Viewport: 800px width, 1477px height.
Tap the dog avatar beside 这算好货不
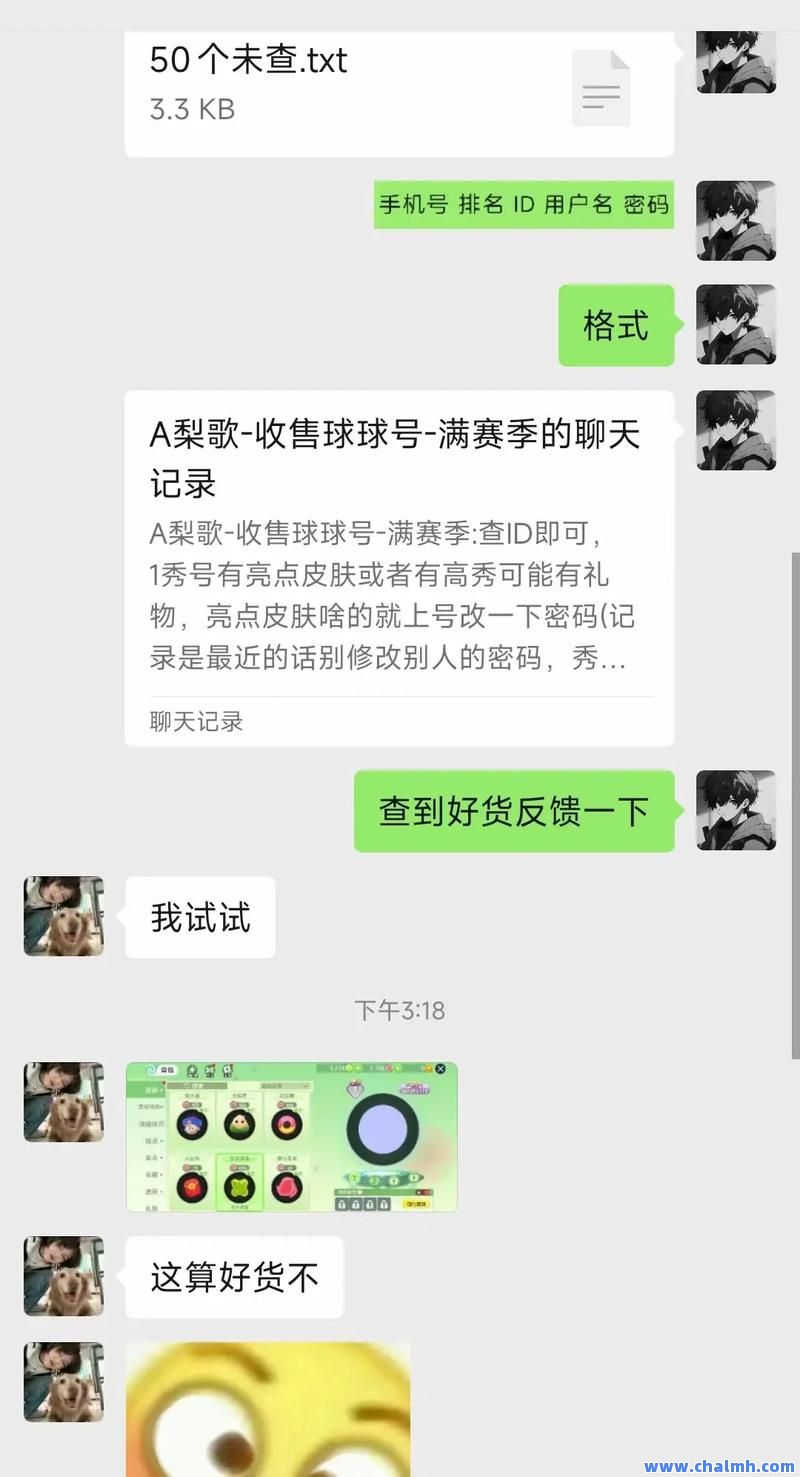coord(64,1276)
